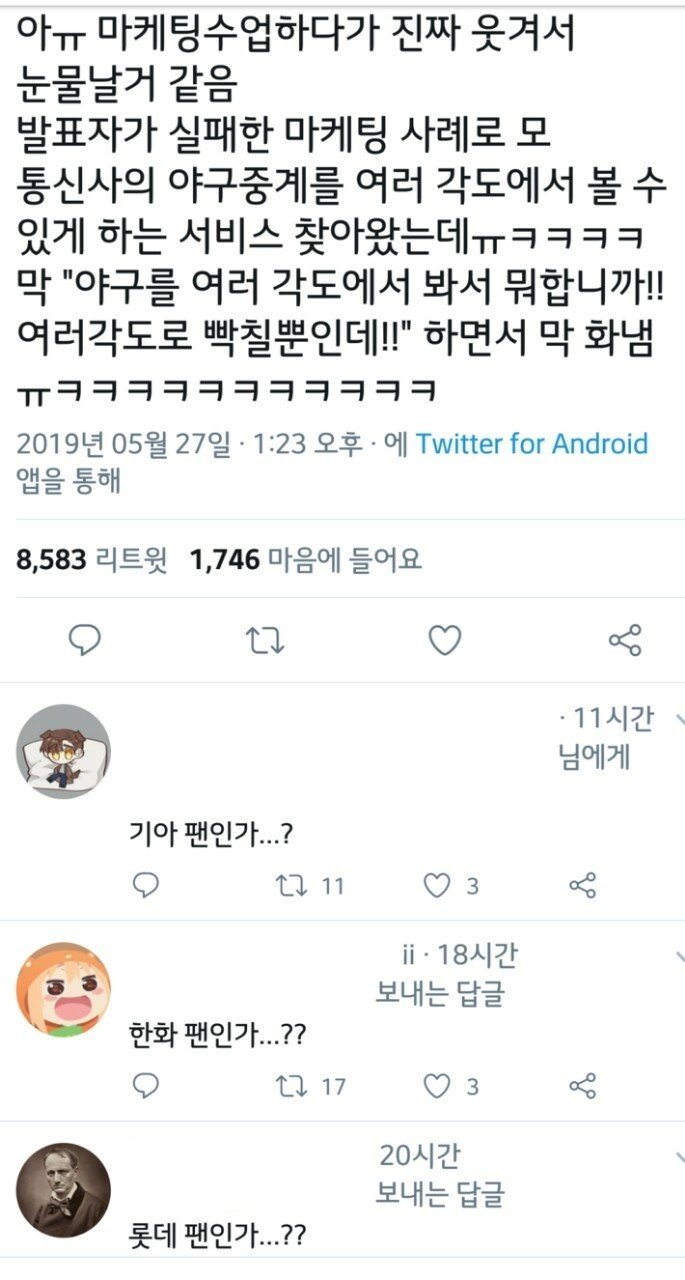Retweet the main marketing class tweet
The width and height of the screenshot is (685, 1280).
click(265, 640)
